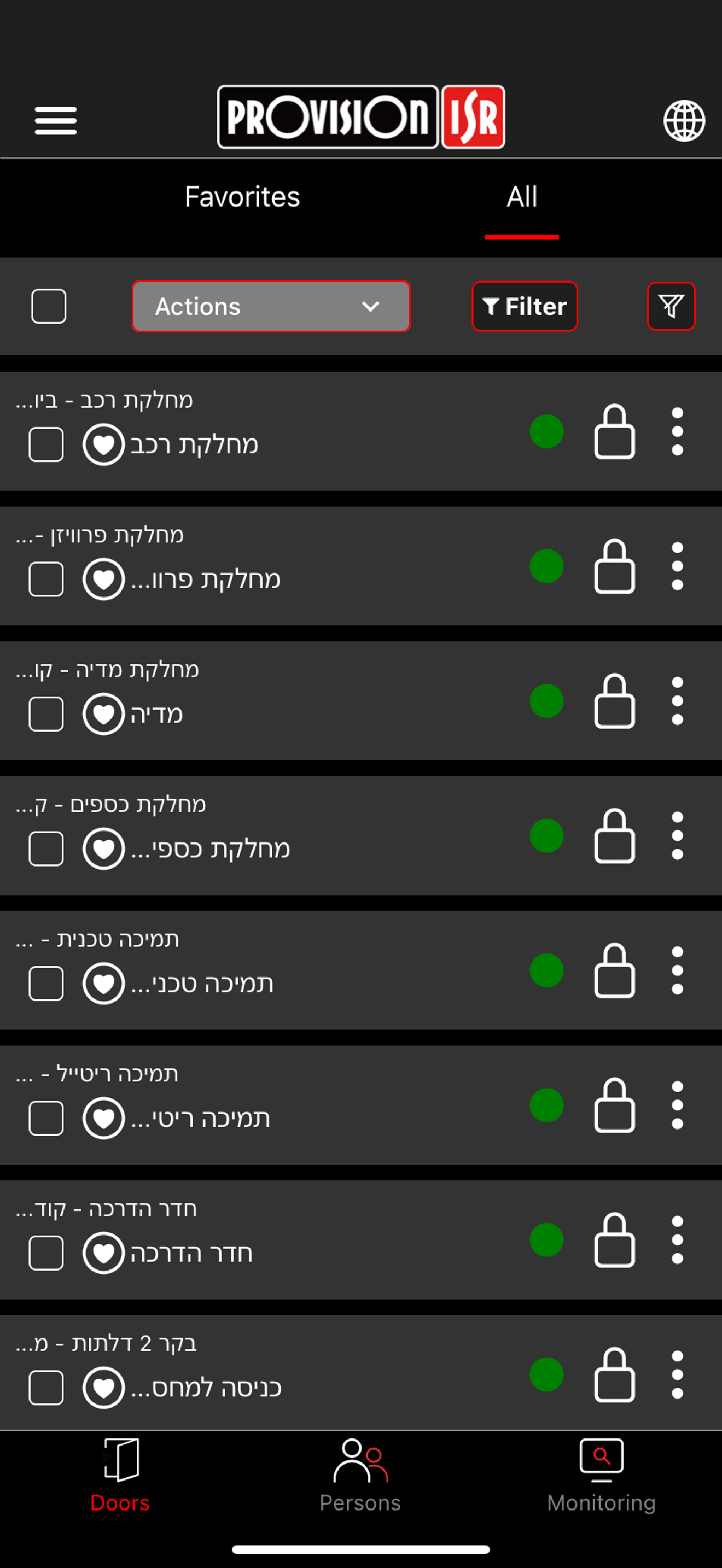
Task: Favorite the מחלקת רכב door
Action: pos(103,444)
